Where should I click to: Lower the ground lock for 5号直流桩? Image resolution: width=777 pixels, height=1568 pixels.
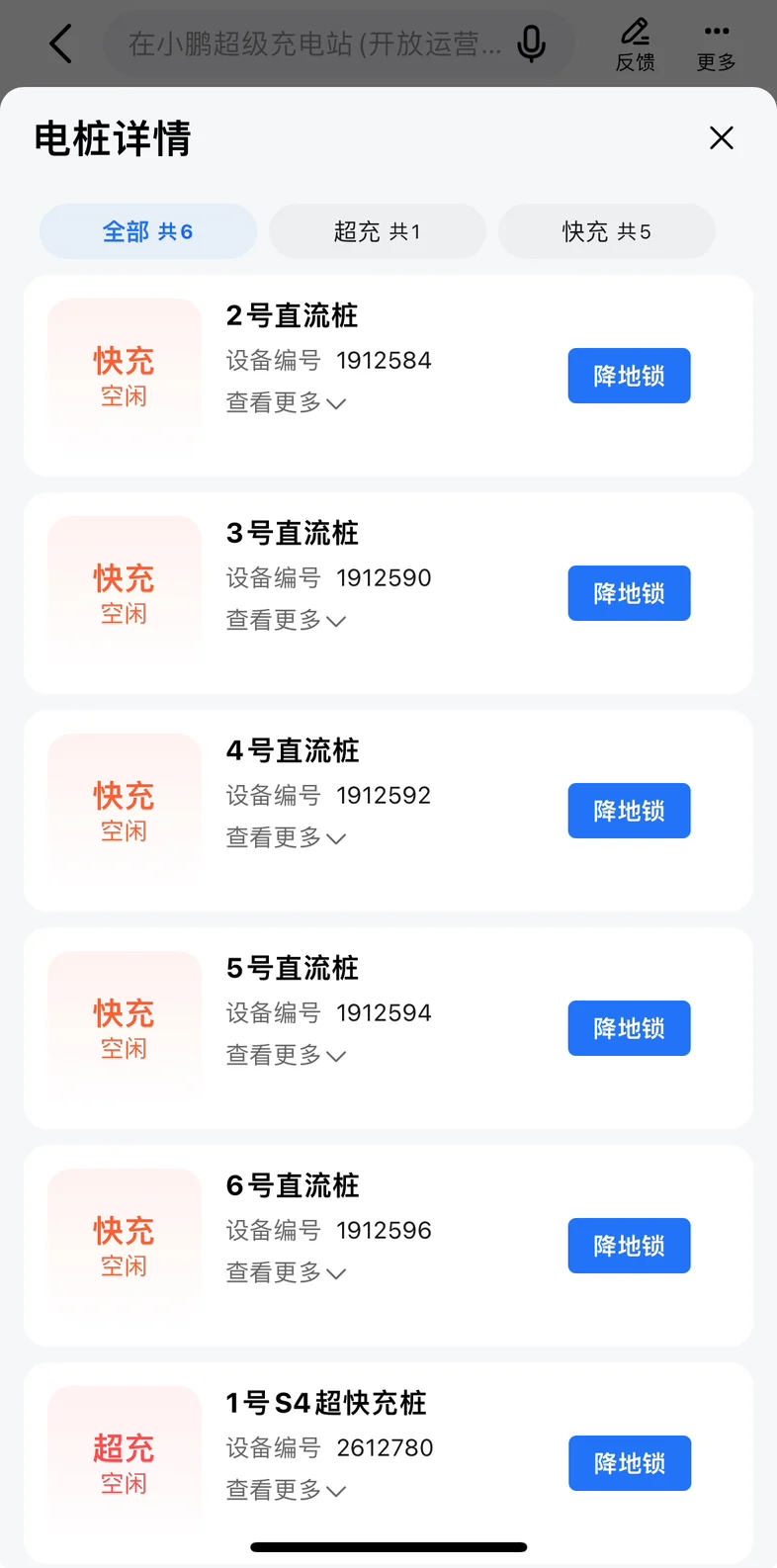tap(629, 1028)
